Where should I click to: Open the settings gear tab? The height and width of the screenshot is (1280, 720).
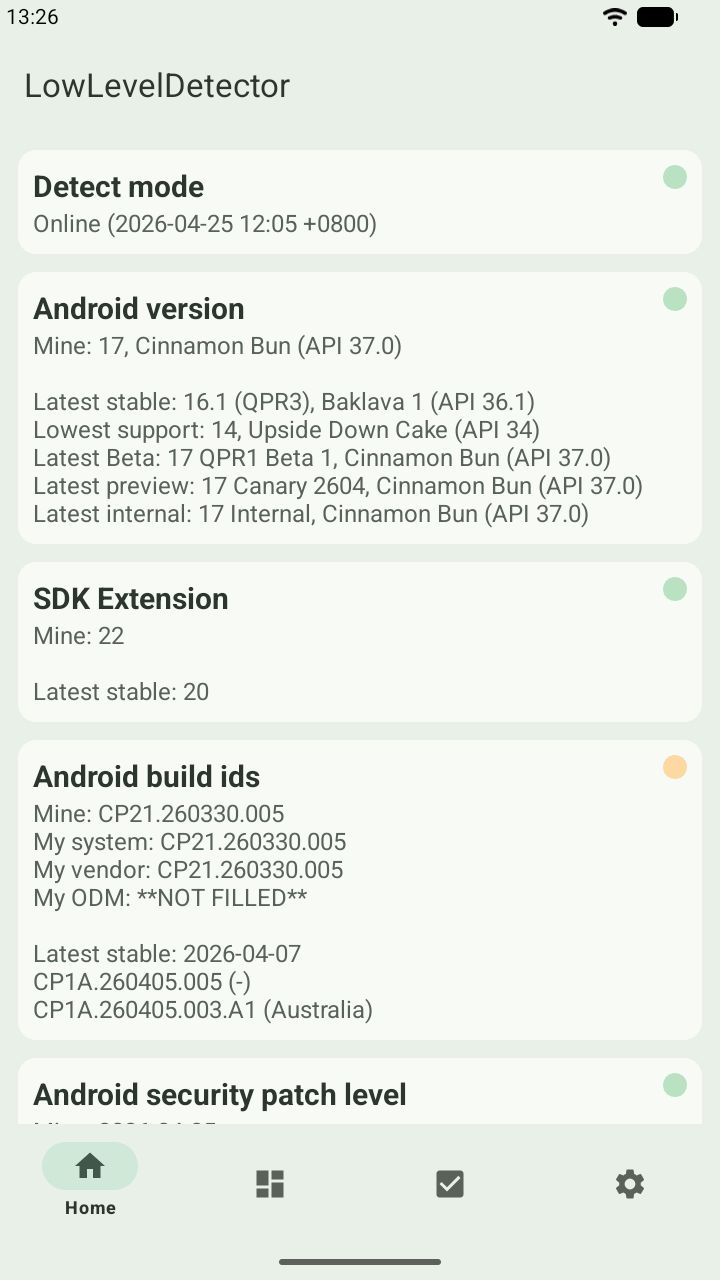(630, 1184)
